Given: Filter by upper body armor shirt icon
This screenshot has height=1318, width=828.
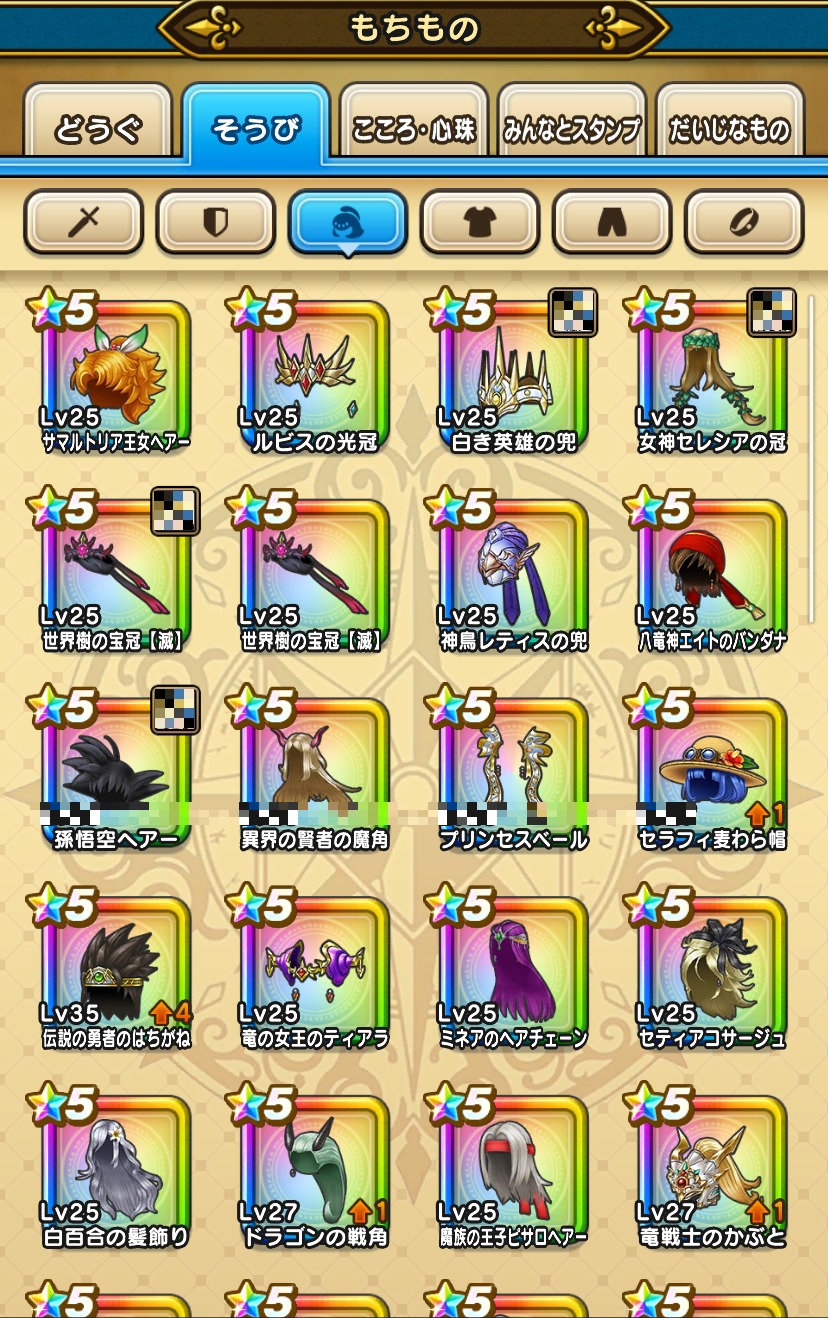Looking at the screenshot, I should coord(480,222).
